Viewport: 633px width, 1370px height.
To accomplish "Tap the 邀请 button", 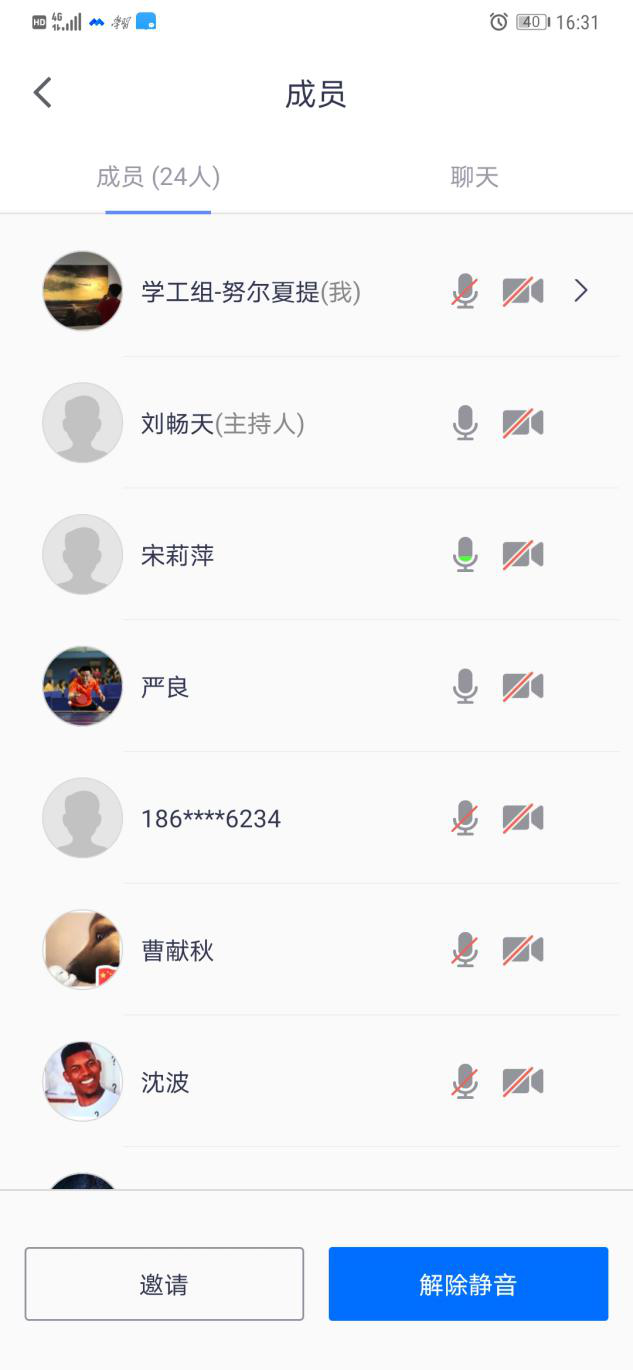I will click(x=164, y=1284).
